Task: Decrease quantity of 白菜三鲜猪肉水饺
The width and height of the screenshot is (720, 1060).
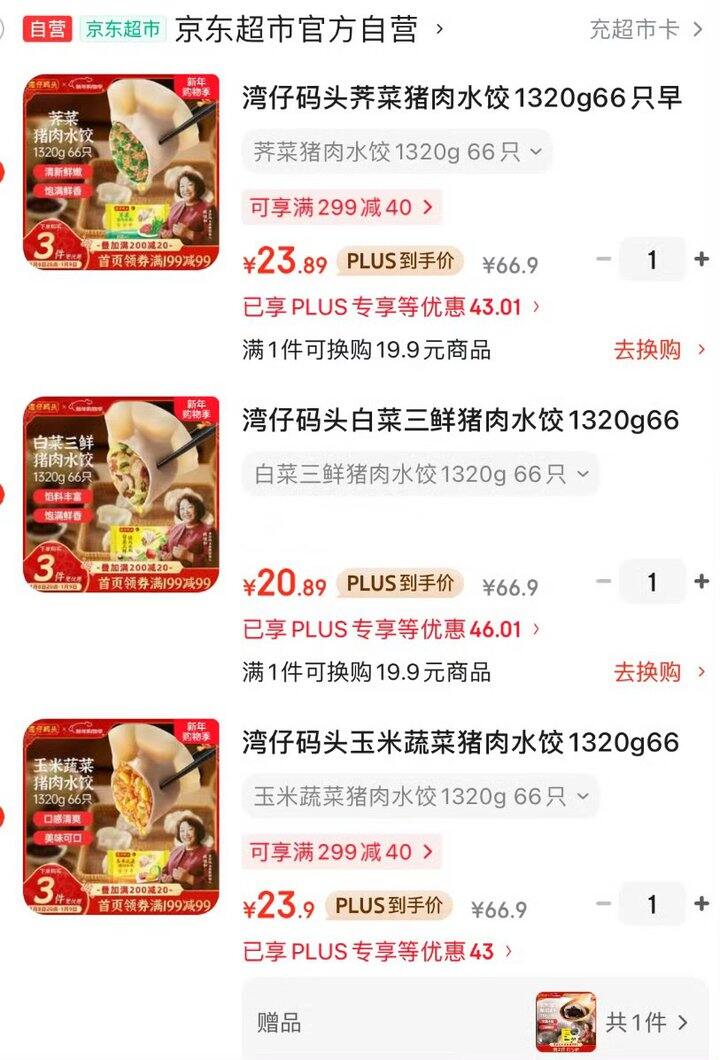Action: coord(603,582)
